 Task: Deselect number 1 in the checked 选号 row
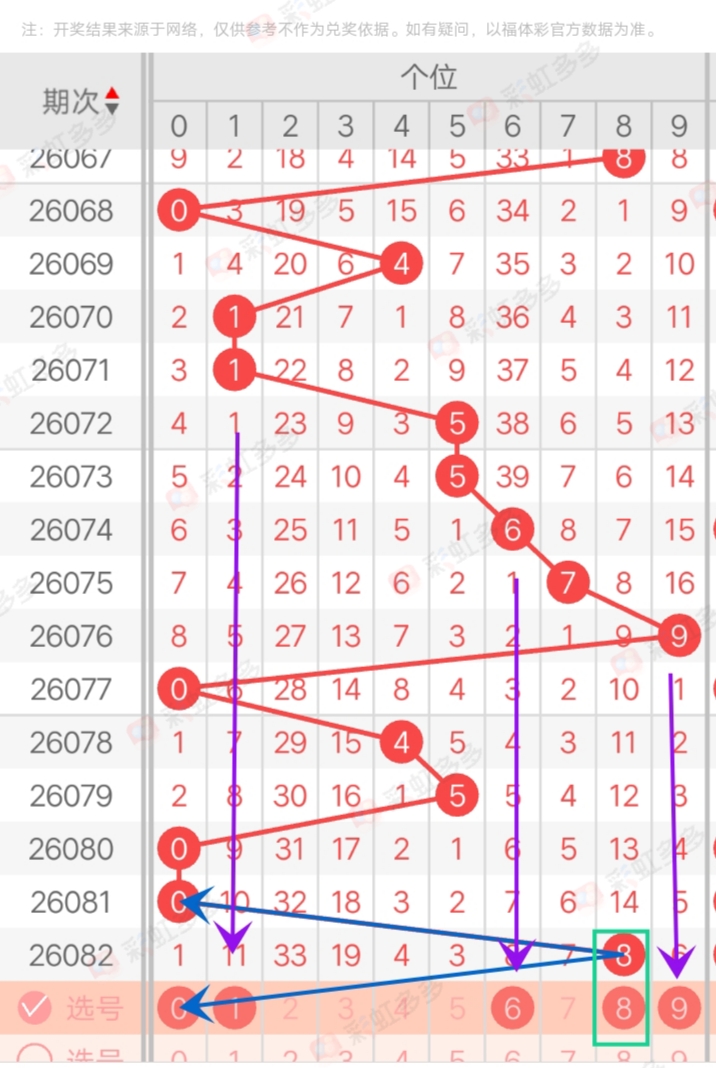235,1008
